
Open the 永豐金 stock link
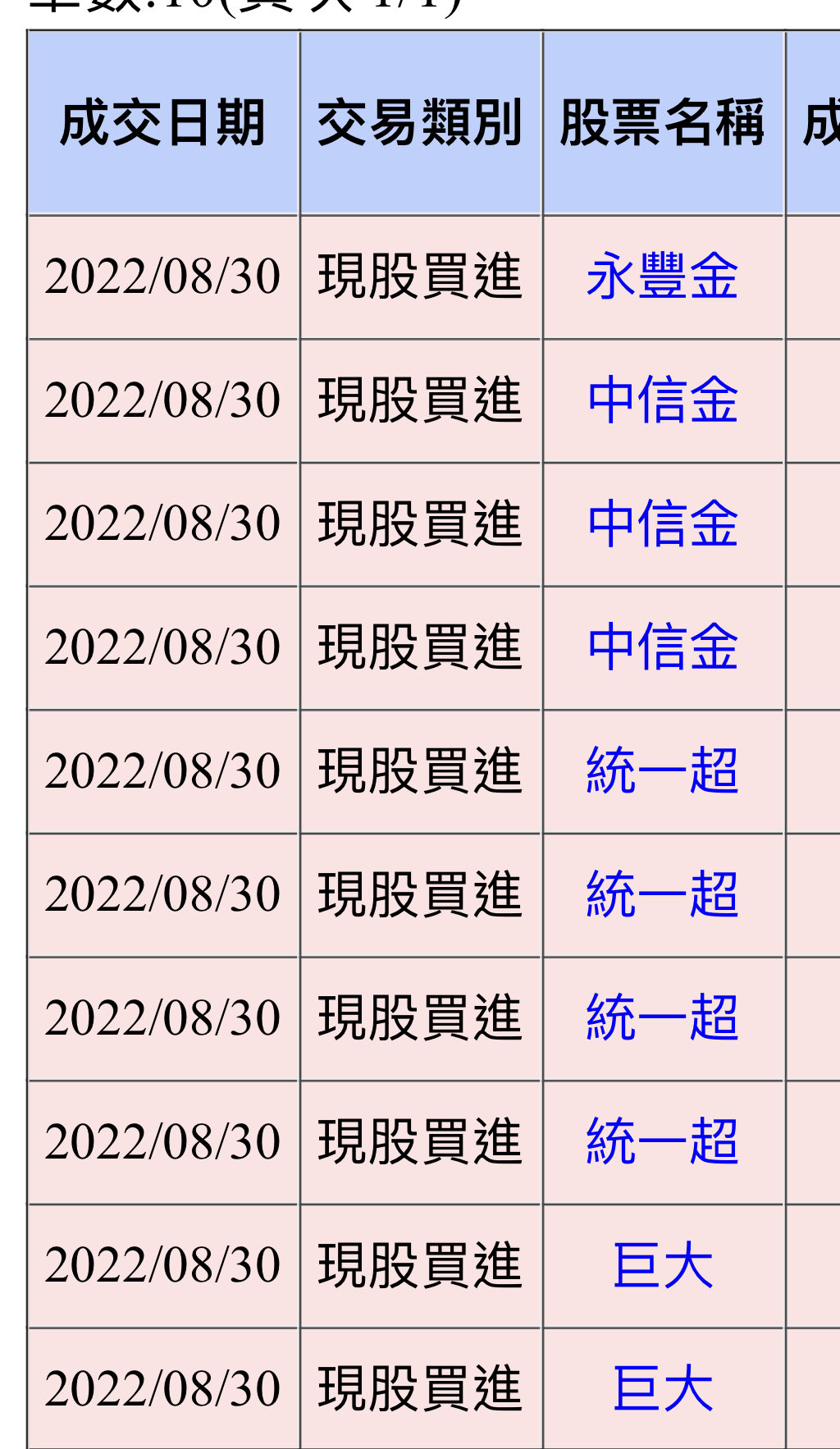click(x=662, y=277)
